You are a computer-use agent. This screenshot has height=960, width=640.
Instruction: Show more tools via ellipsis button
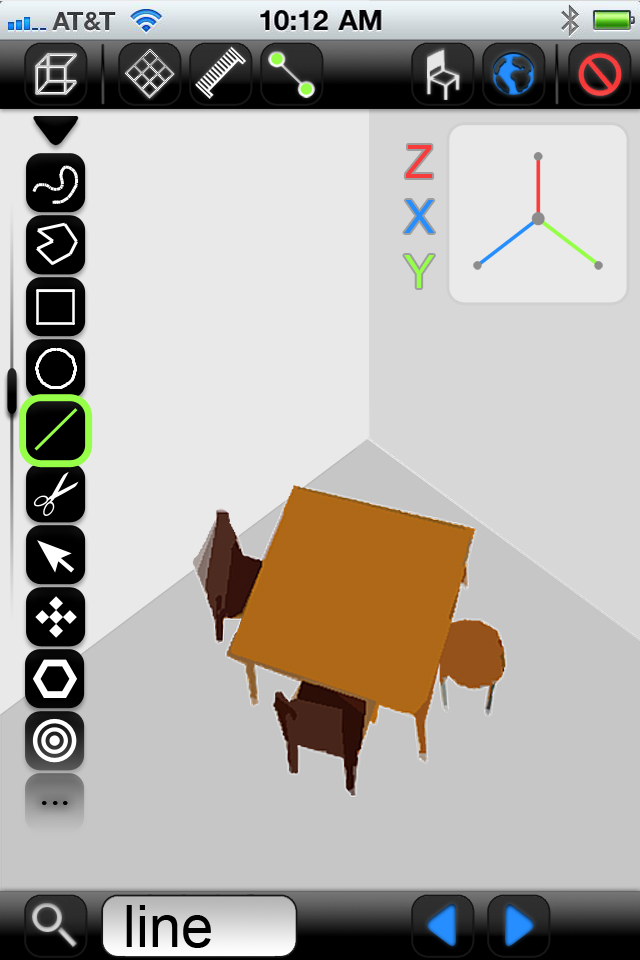tap(55, 800)
